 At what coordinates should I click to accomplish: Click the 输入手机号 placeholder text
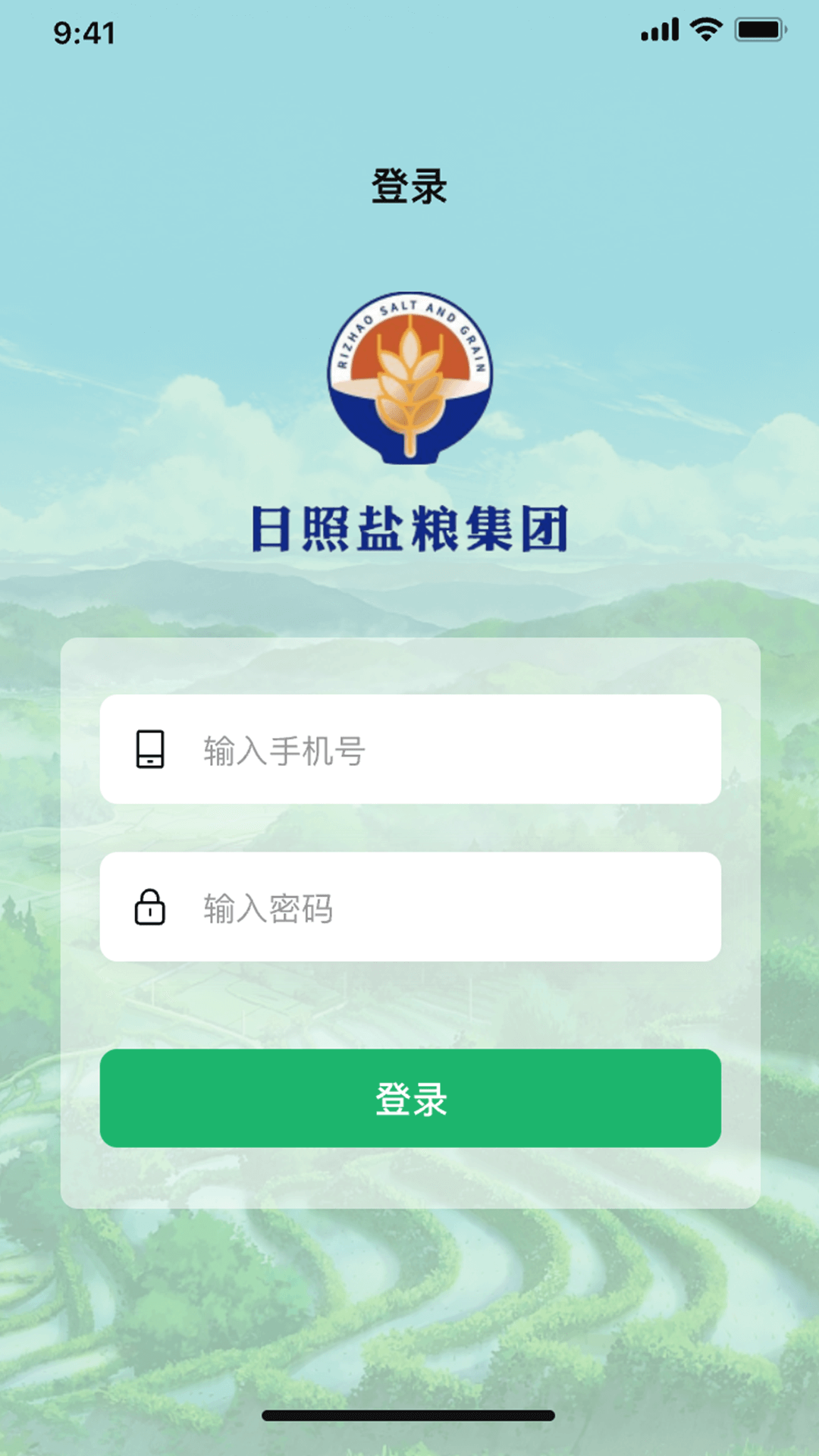281,751
